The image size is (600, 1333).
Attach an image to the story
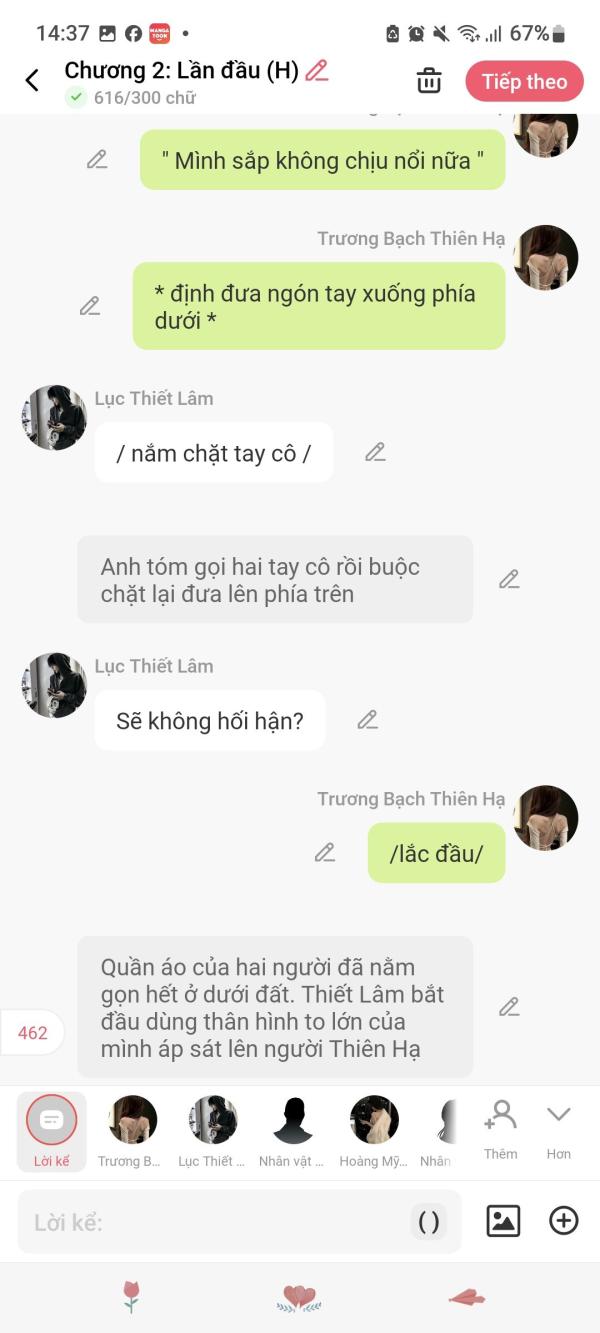point(503,1221)
